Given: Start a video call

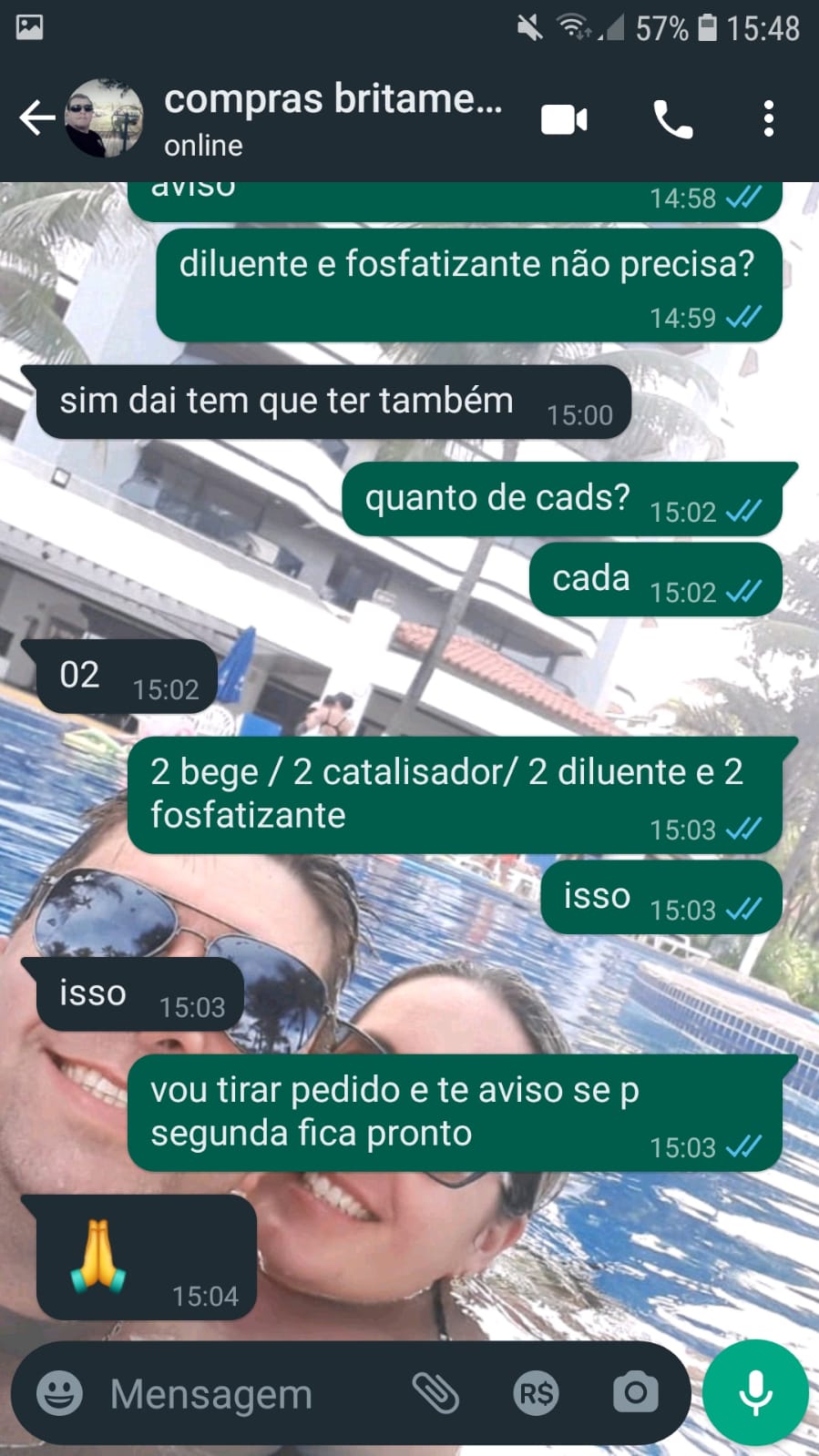Looking at the screenshot, I should (x=564, y=119).
